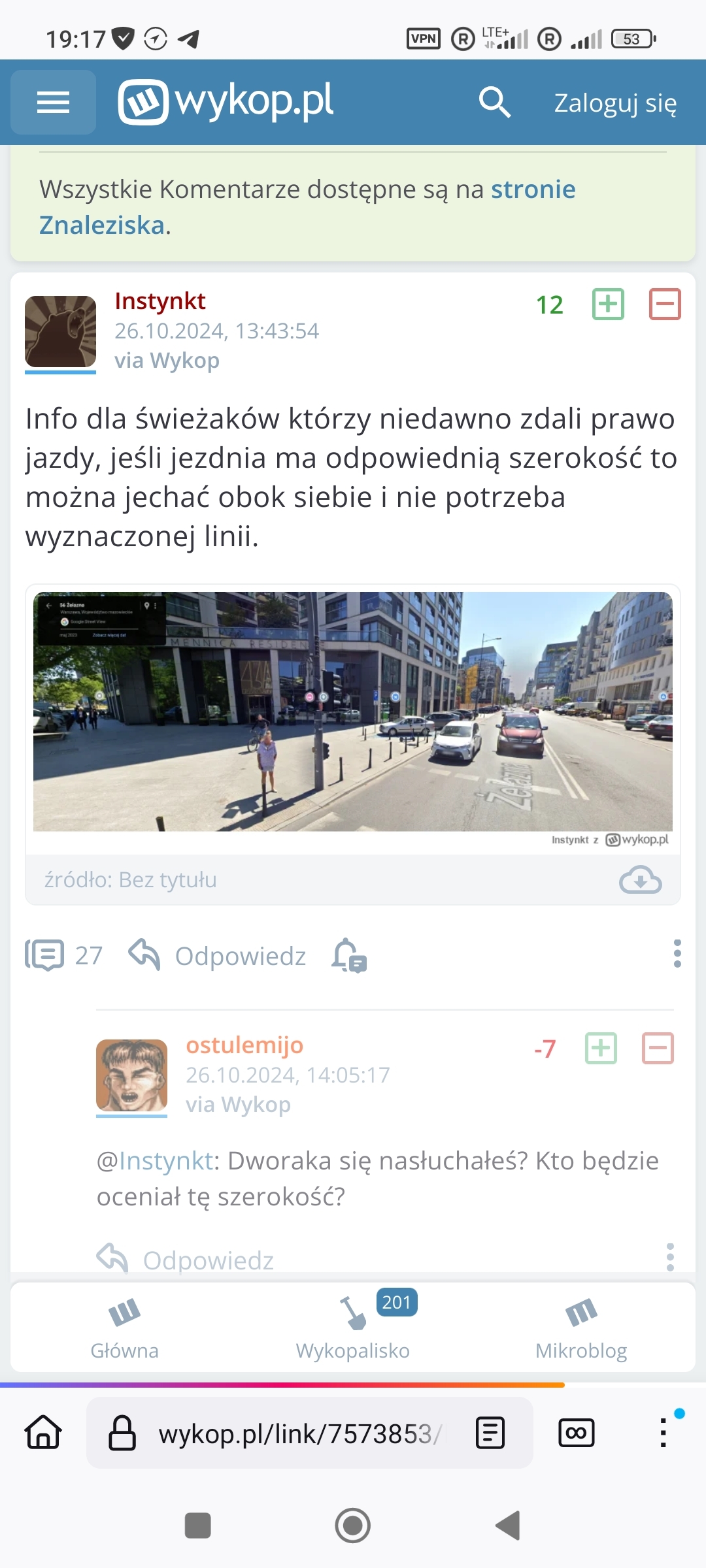
Task: Switch to the Wykopalisko tab
Action: (x=352, y=1326)
